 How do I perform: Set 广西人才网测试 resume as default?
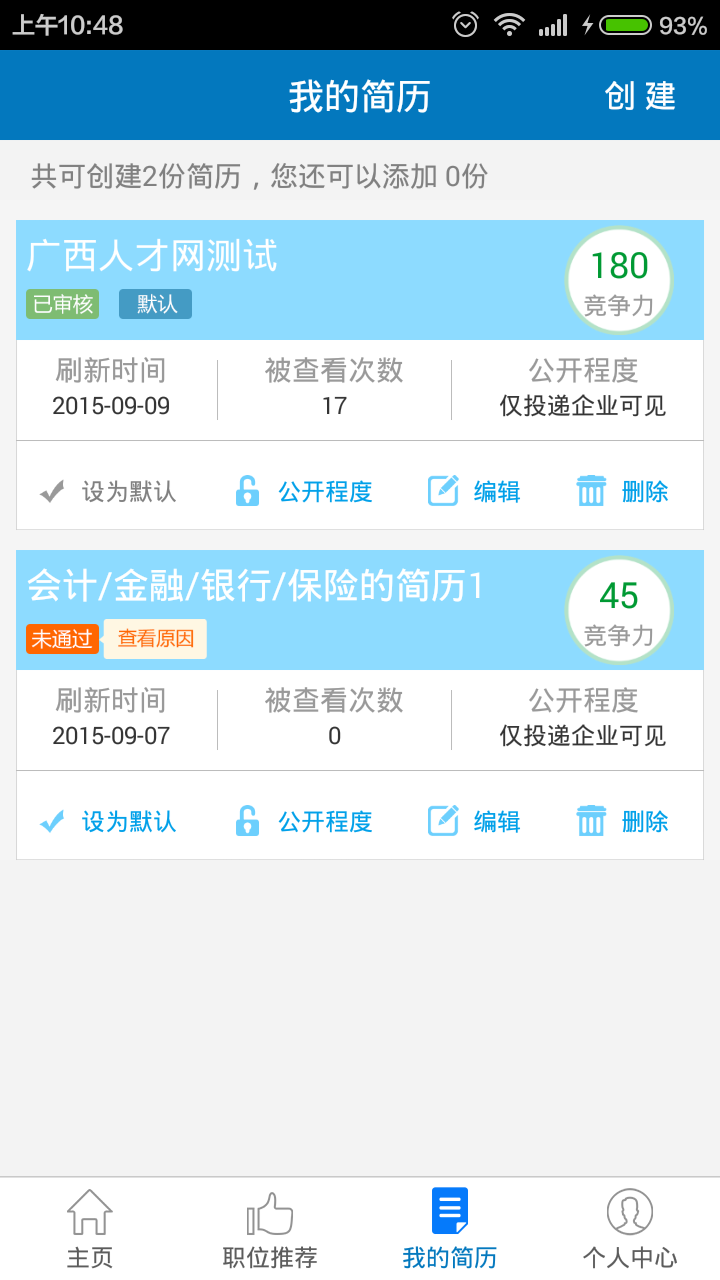108,491
